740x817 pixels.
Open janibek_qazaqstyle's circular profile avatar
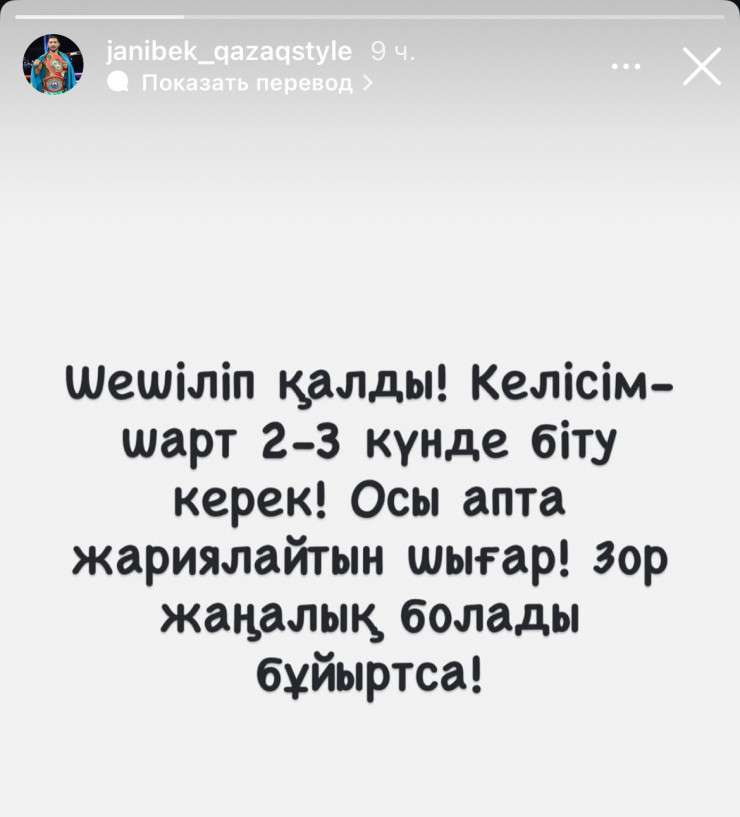52,63
